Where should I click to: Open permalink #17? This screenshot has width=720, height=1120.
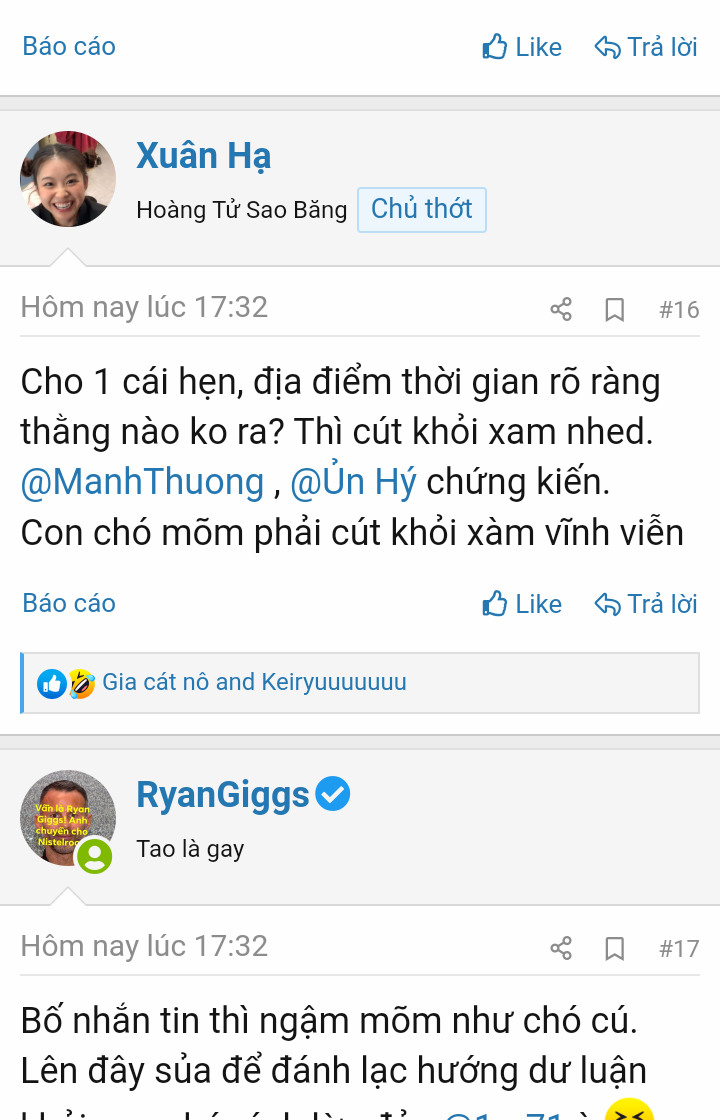(x=679, y=948)
